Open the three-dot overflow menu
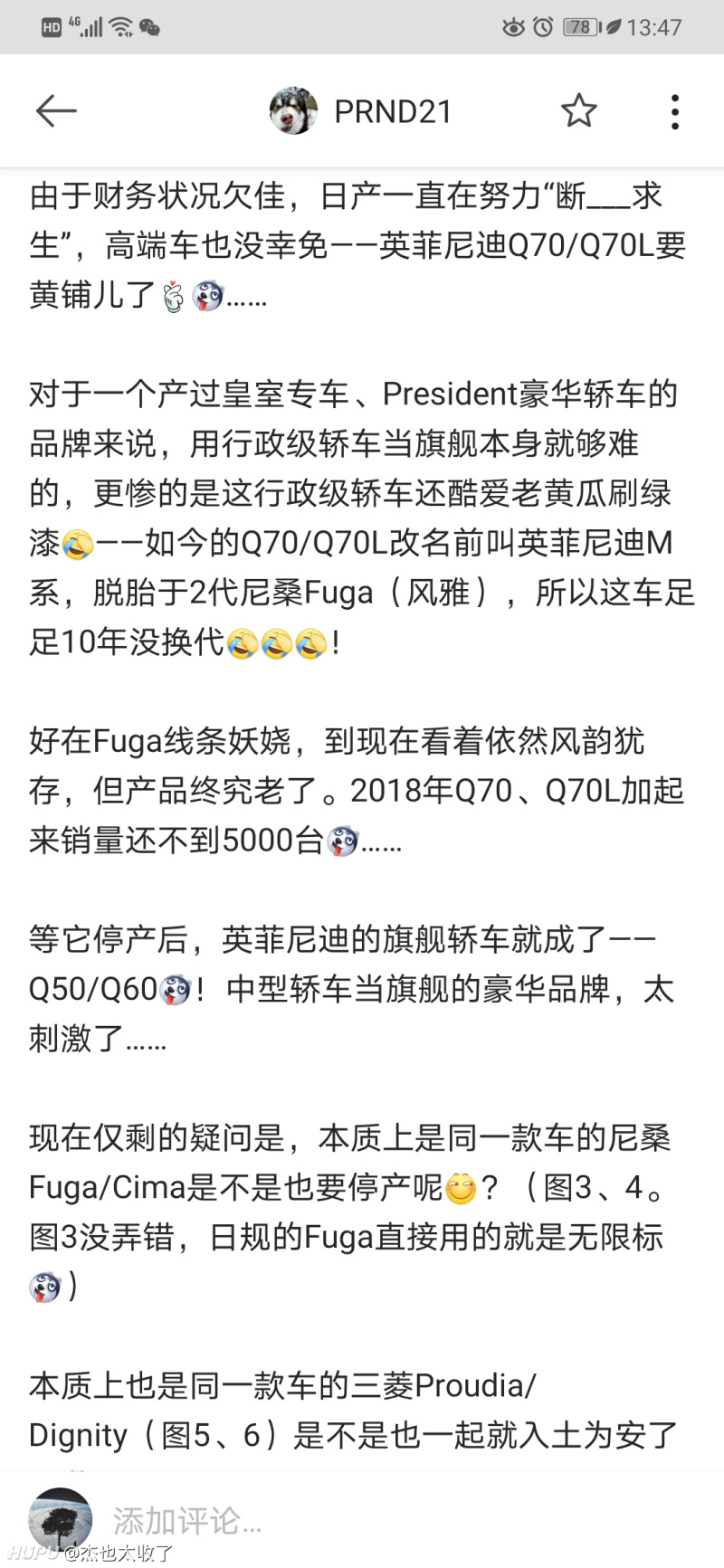The height and width of the screenshot is (1568, 724). (675, 111)
